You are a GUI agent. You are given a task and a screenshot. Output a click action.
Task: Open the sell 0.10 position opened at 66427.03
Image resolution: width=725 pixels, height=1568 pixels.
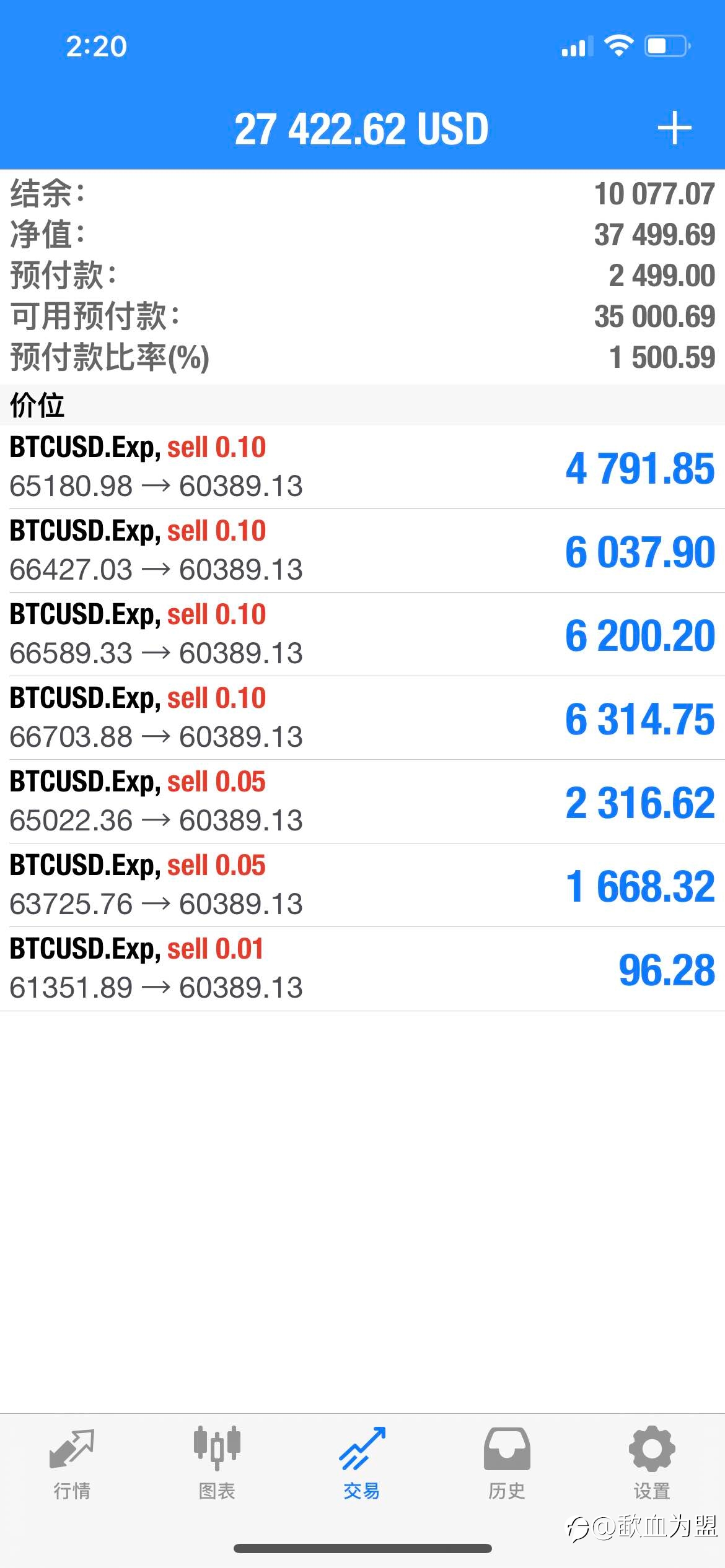(x=362, y=551)
